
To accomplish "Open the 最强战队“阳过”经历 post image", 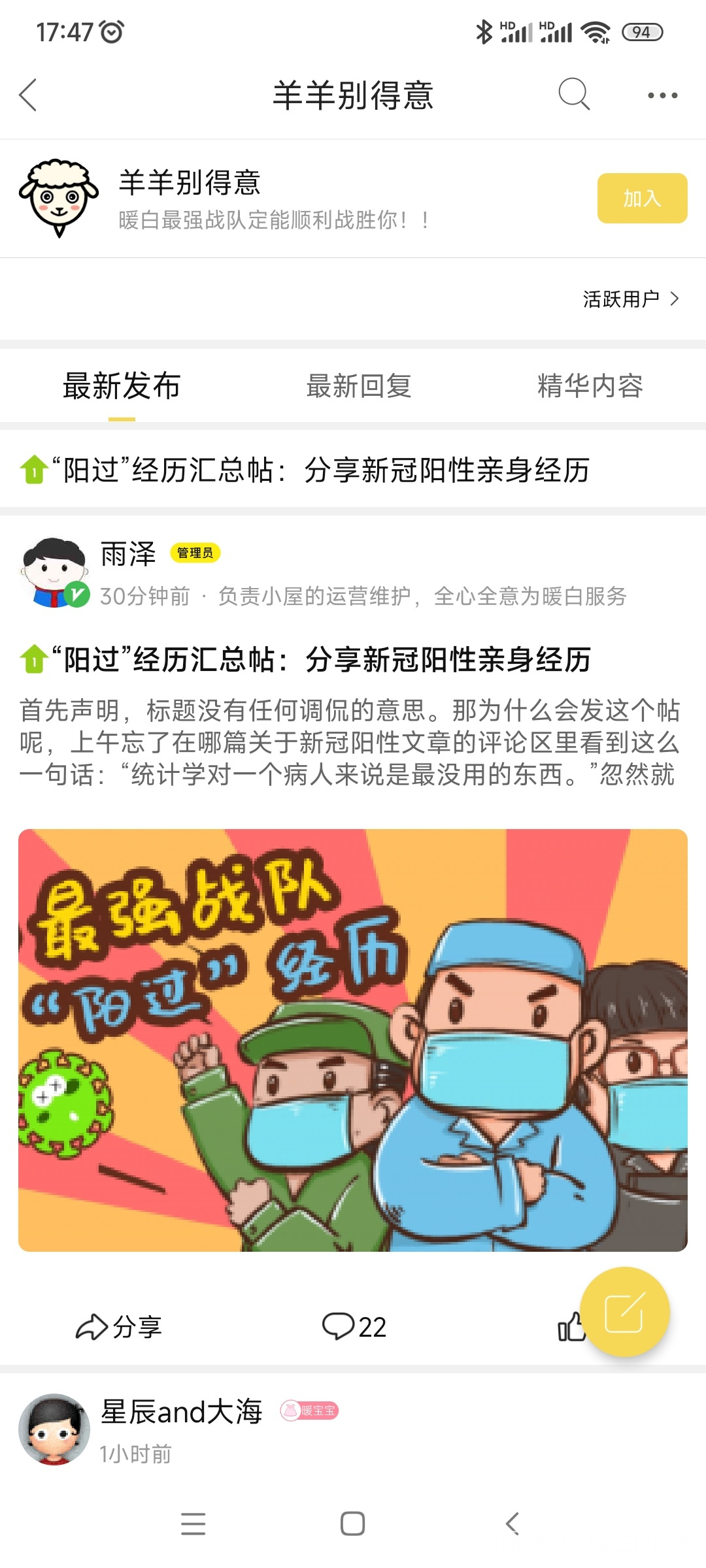I will pos(353,1040).
